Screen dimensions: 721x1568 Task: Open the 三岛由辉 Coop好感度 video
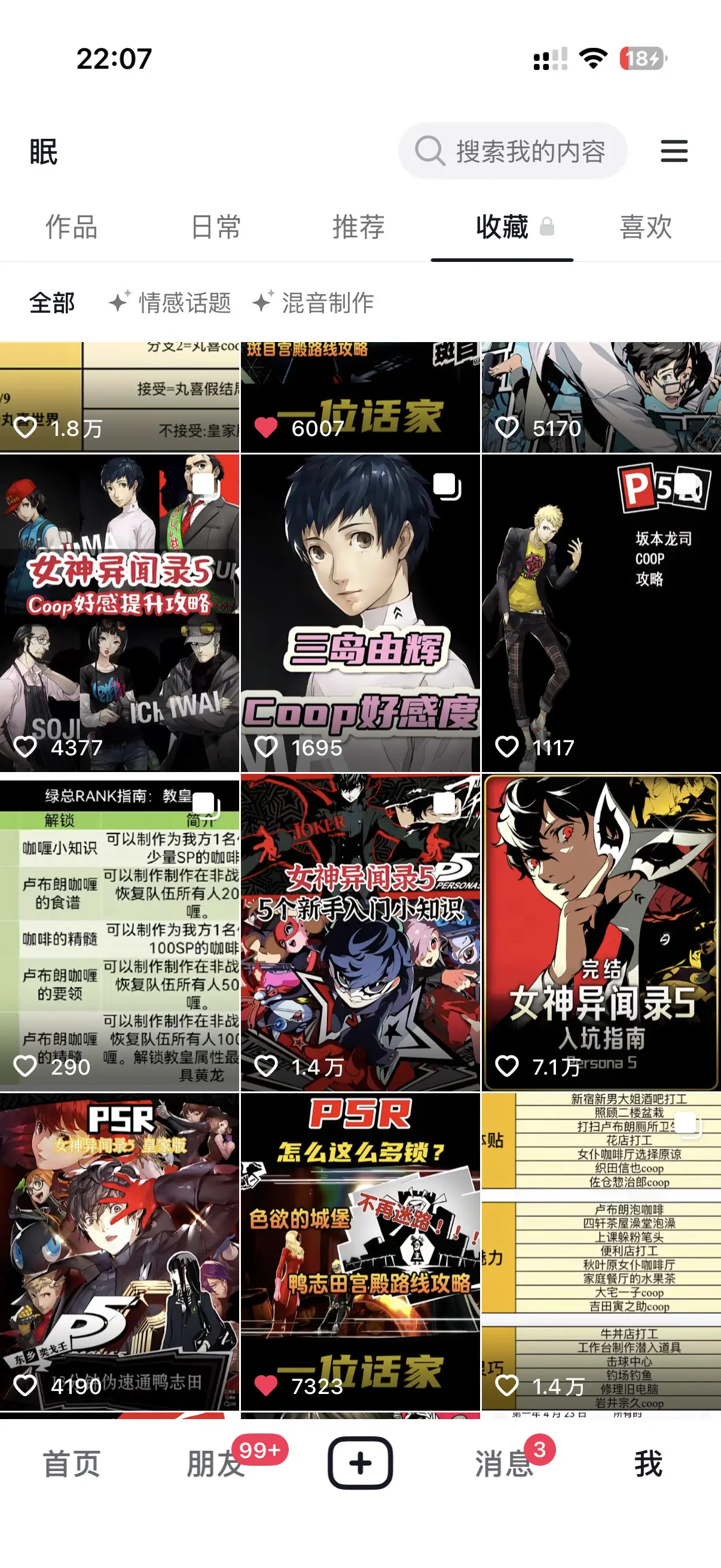[x=360, y=613]
